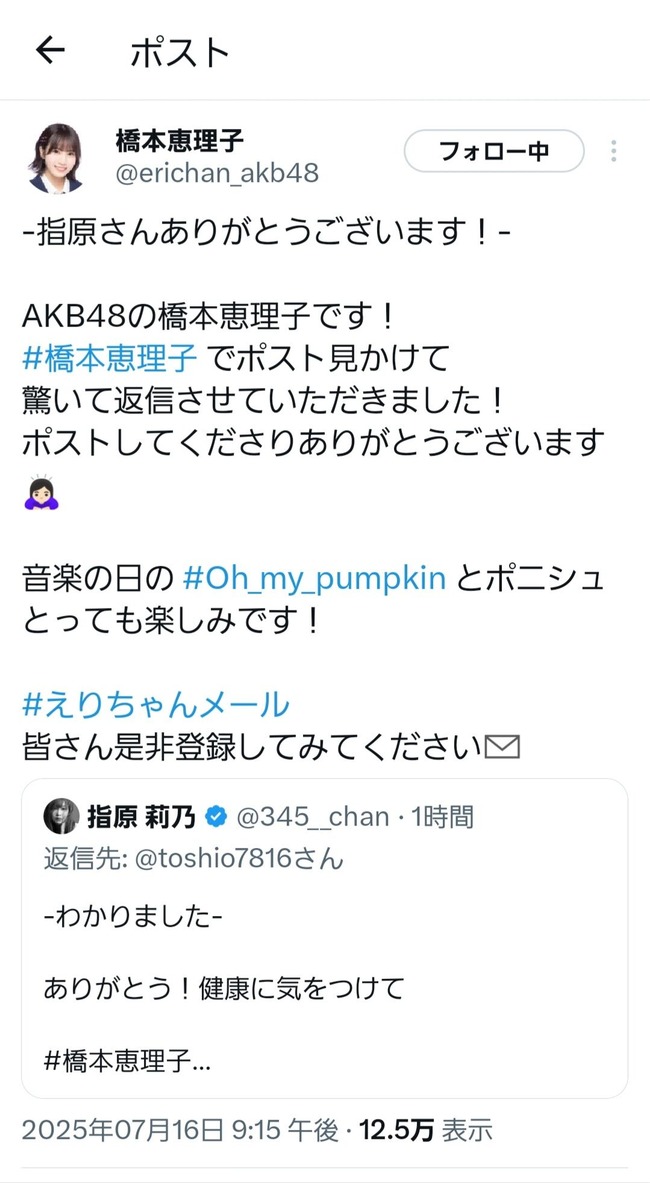Screen dimensions: 650x1183
Task: Open the @erichan_akb48 profile handle
Action: [217, 173]
